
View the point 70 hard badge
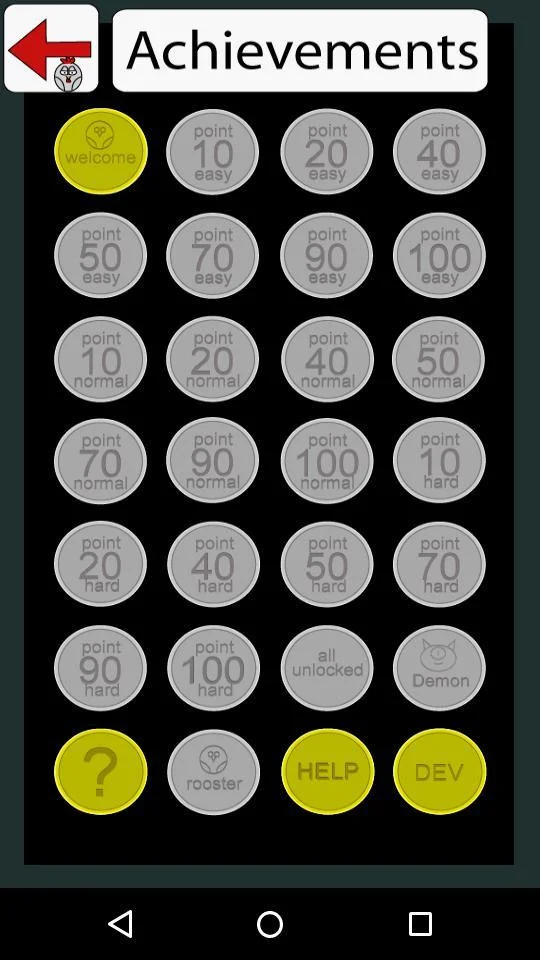(x=440, y=564)
